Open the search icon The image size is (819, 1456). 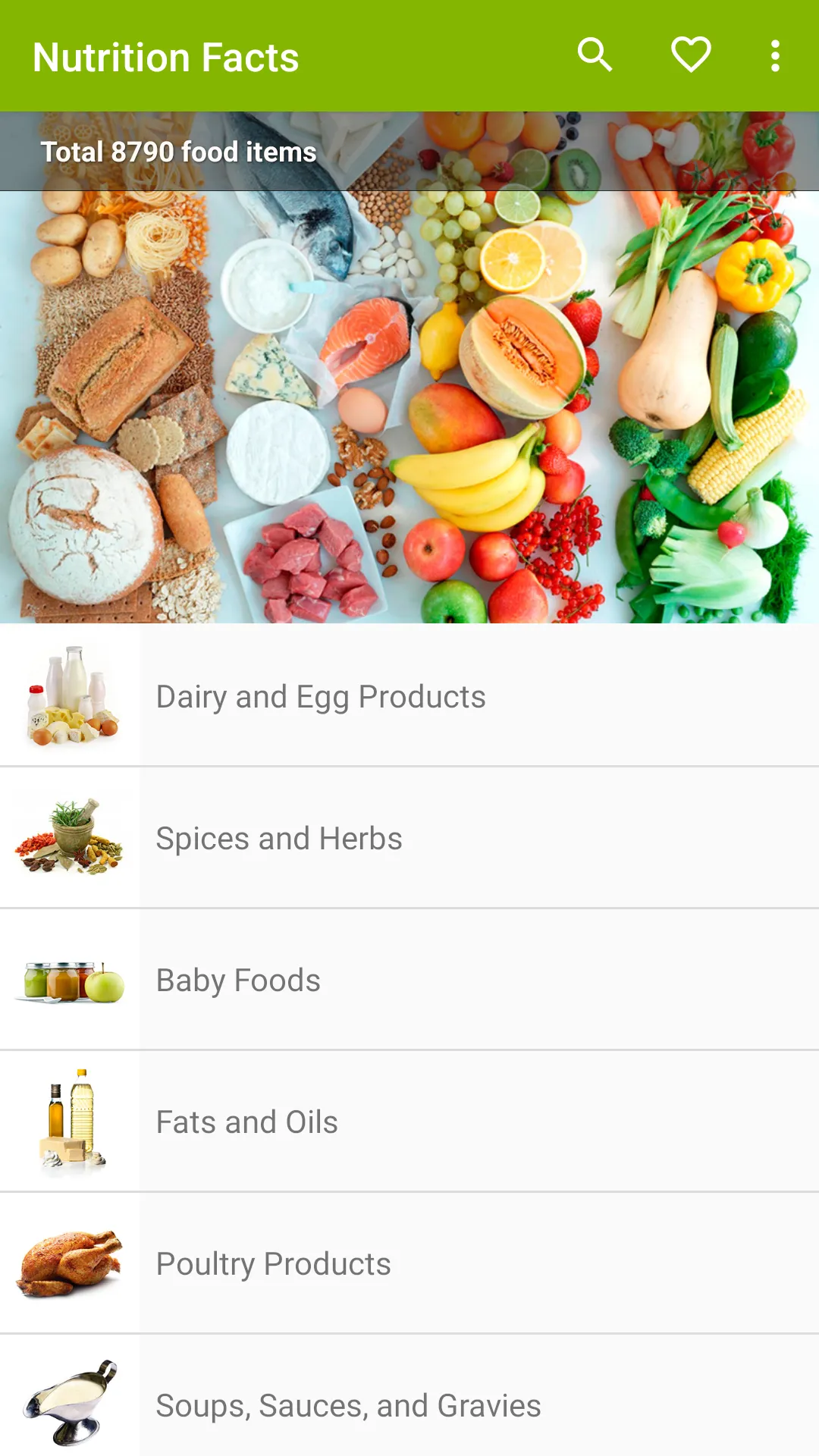tap(595, 55)
